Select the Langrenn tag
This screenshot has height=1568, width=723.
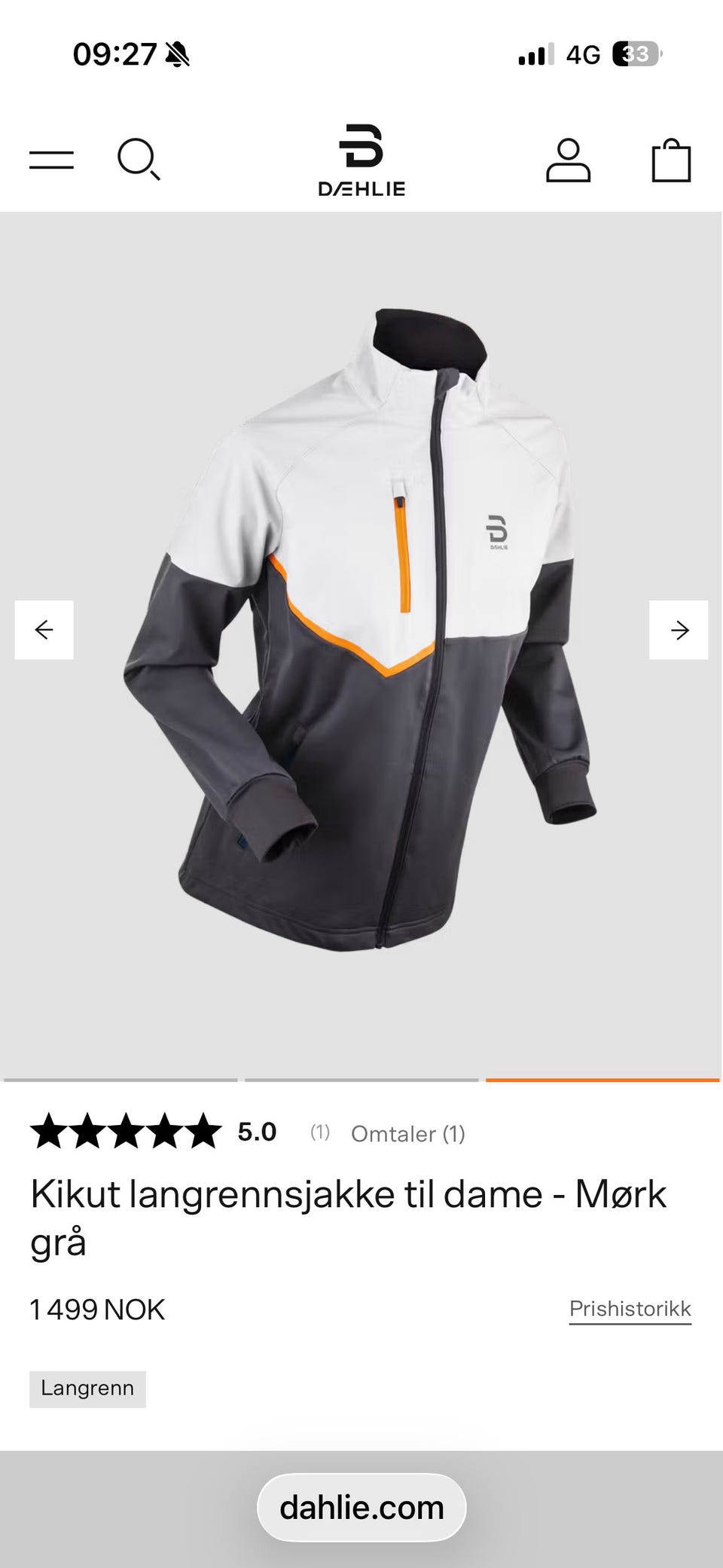pyautogui.click(x=87, y=1389)
